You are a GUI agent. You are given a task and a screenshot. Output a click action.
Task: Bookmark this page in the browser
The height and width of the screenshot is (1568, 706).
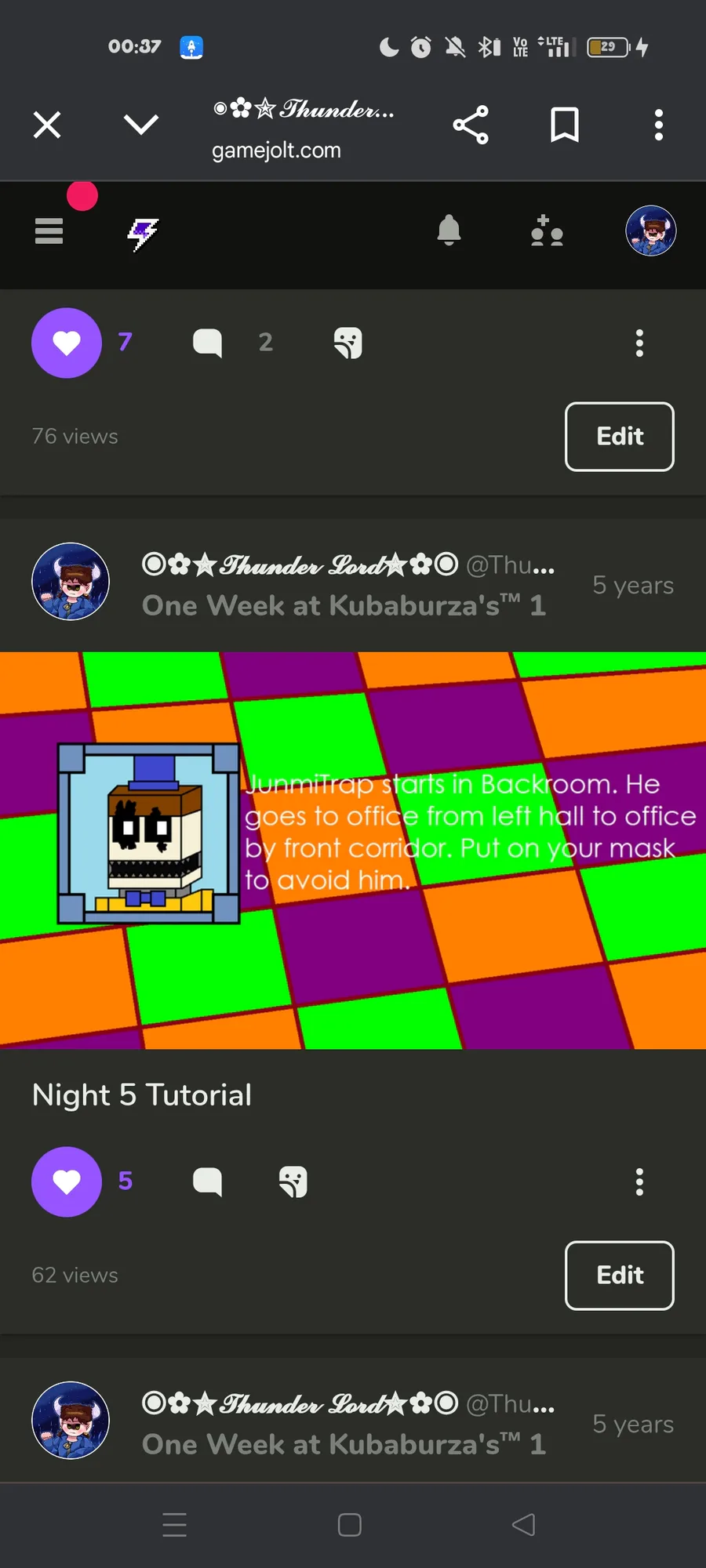pyautogui.click(x=565, y=125)
